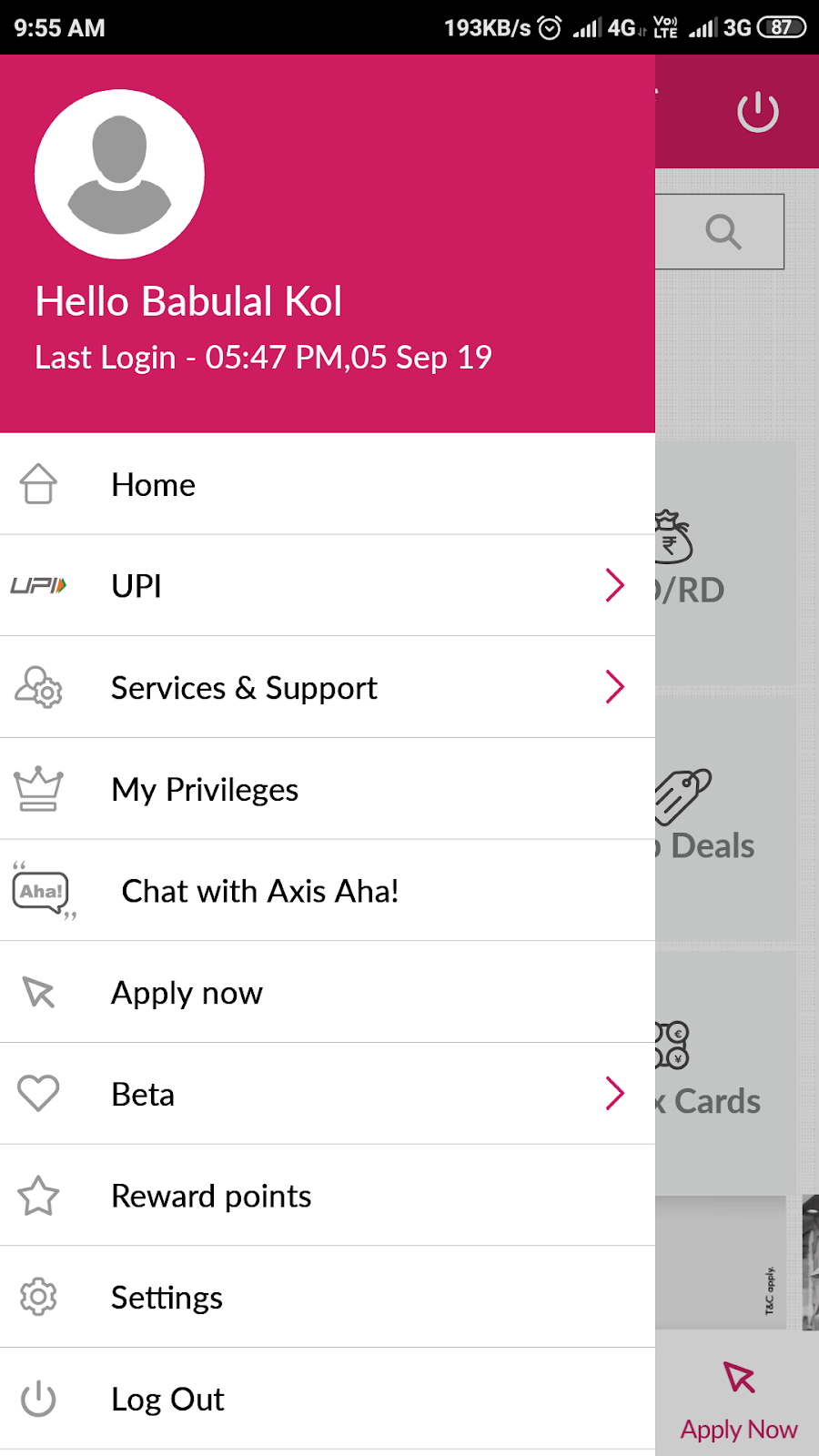The width and height of the screenshot is (819, 1456).
Task: Click the search magnifier icon
Action: [x=722, y=231]
